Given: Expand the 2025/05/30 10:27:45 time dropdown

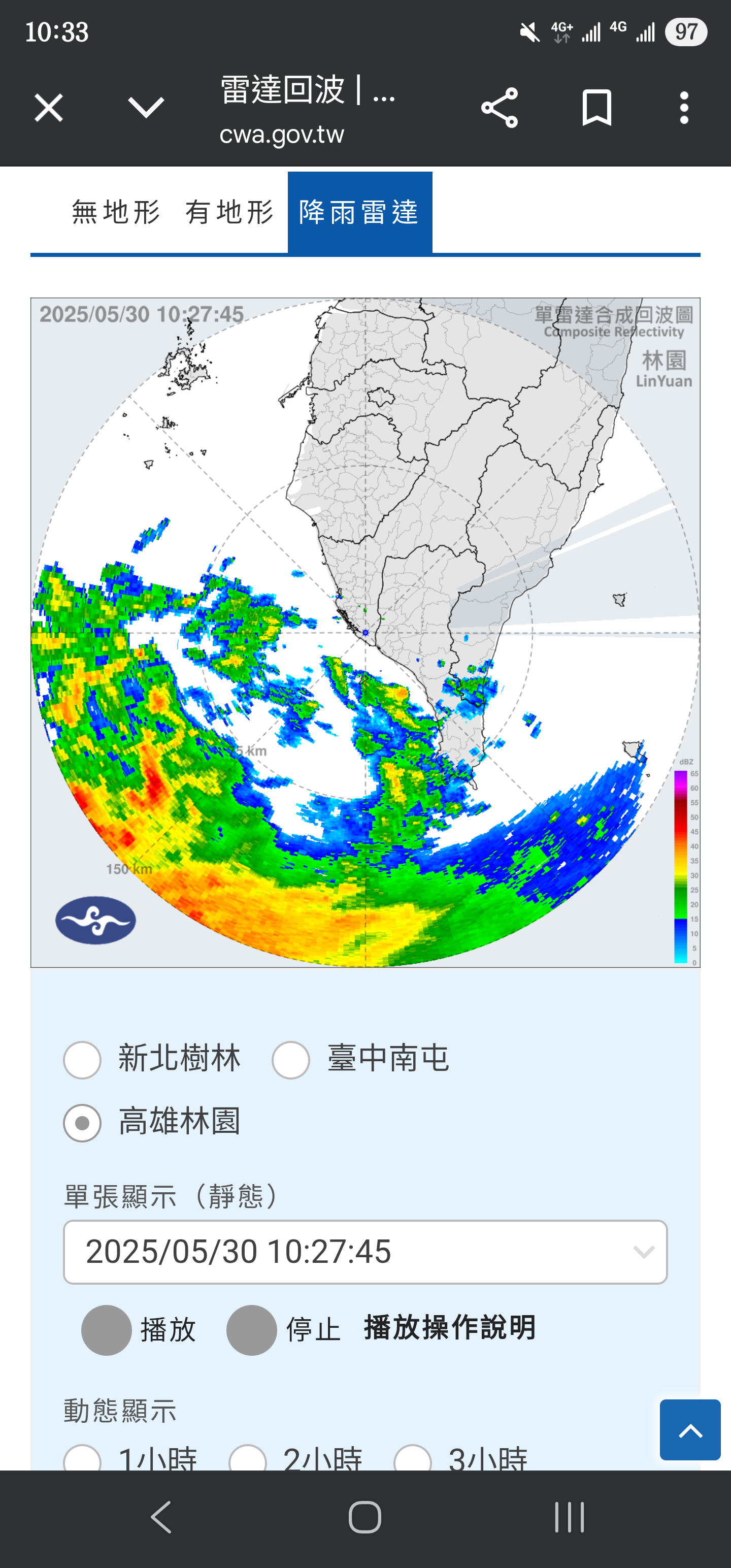Looking at the screenshot, I should 365,1252.
